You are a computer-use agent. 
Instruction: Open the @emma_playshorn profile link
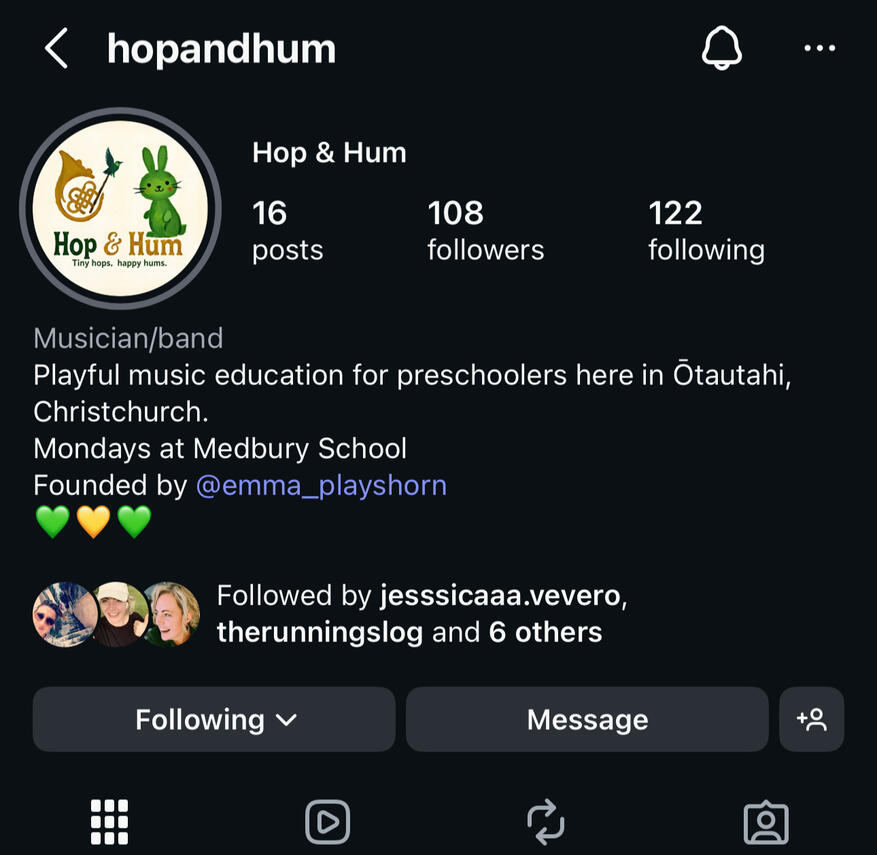click(321, 486)
